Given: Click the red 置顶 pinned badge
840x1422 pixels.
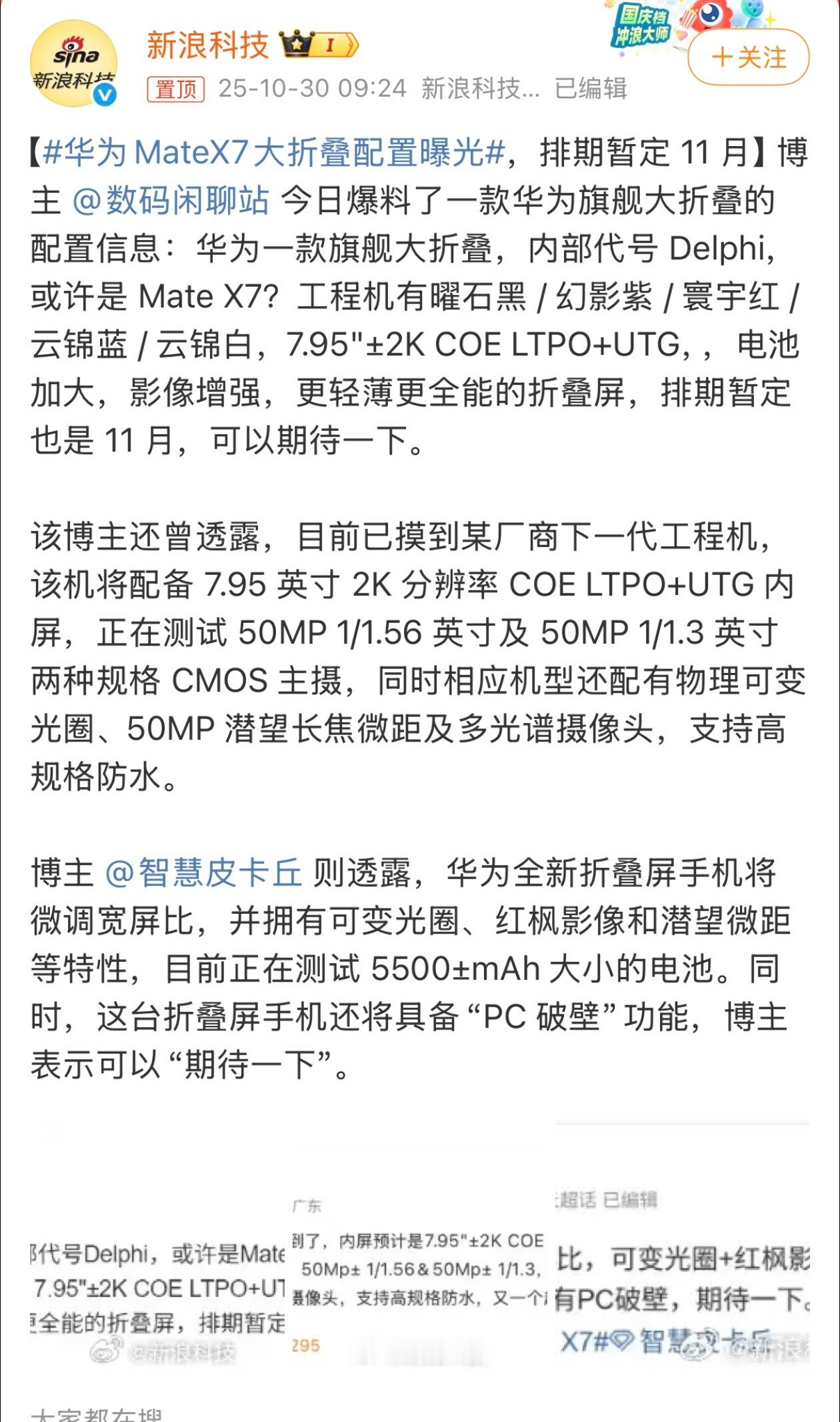Looking at the screenshot, I should pos(176,90).
